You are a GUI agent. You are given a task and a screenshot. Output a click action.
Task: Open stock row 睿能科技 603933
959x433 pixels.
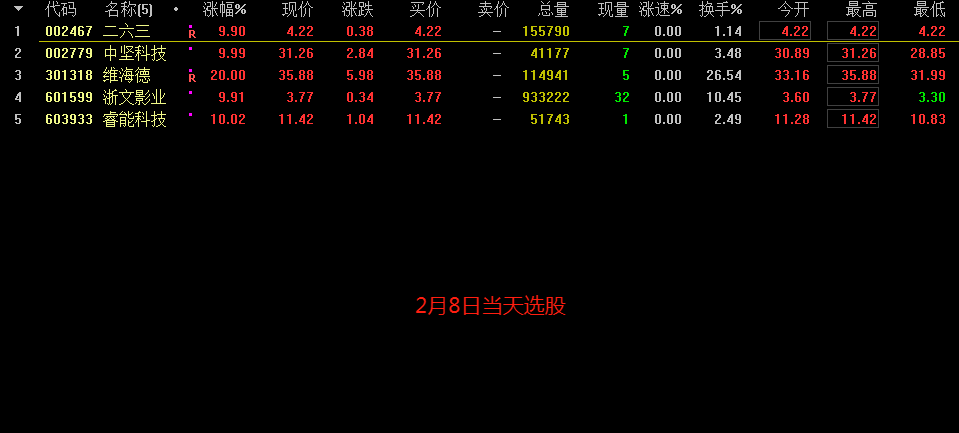tap(134, 119)
